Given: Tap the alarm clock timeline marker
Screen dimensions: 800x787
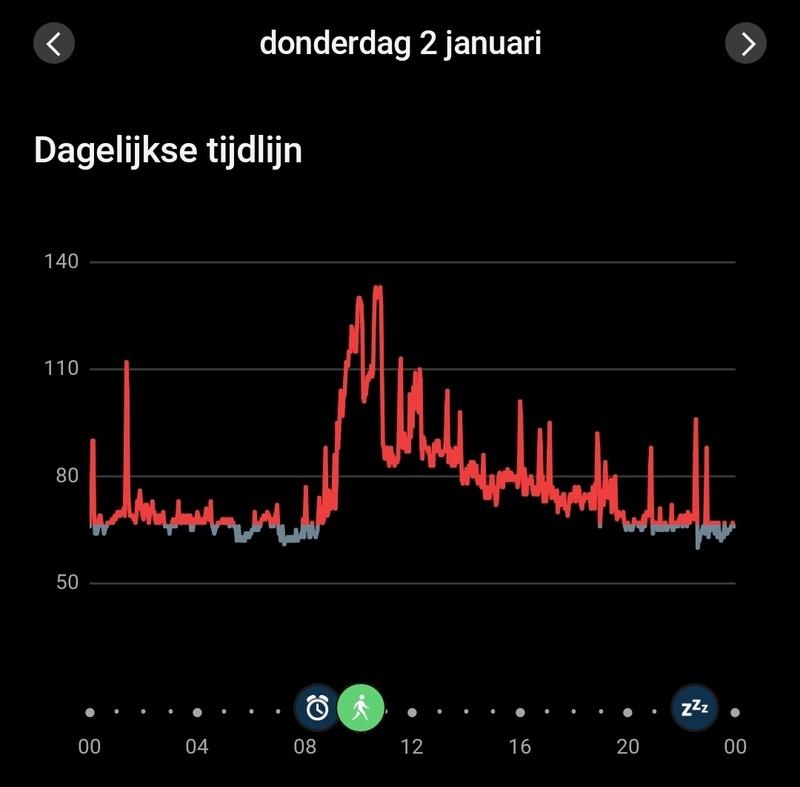Looking at the screenshot, I should click(317, 708).
